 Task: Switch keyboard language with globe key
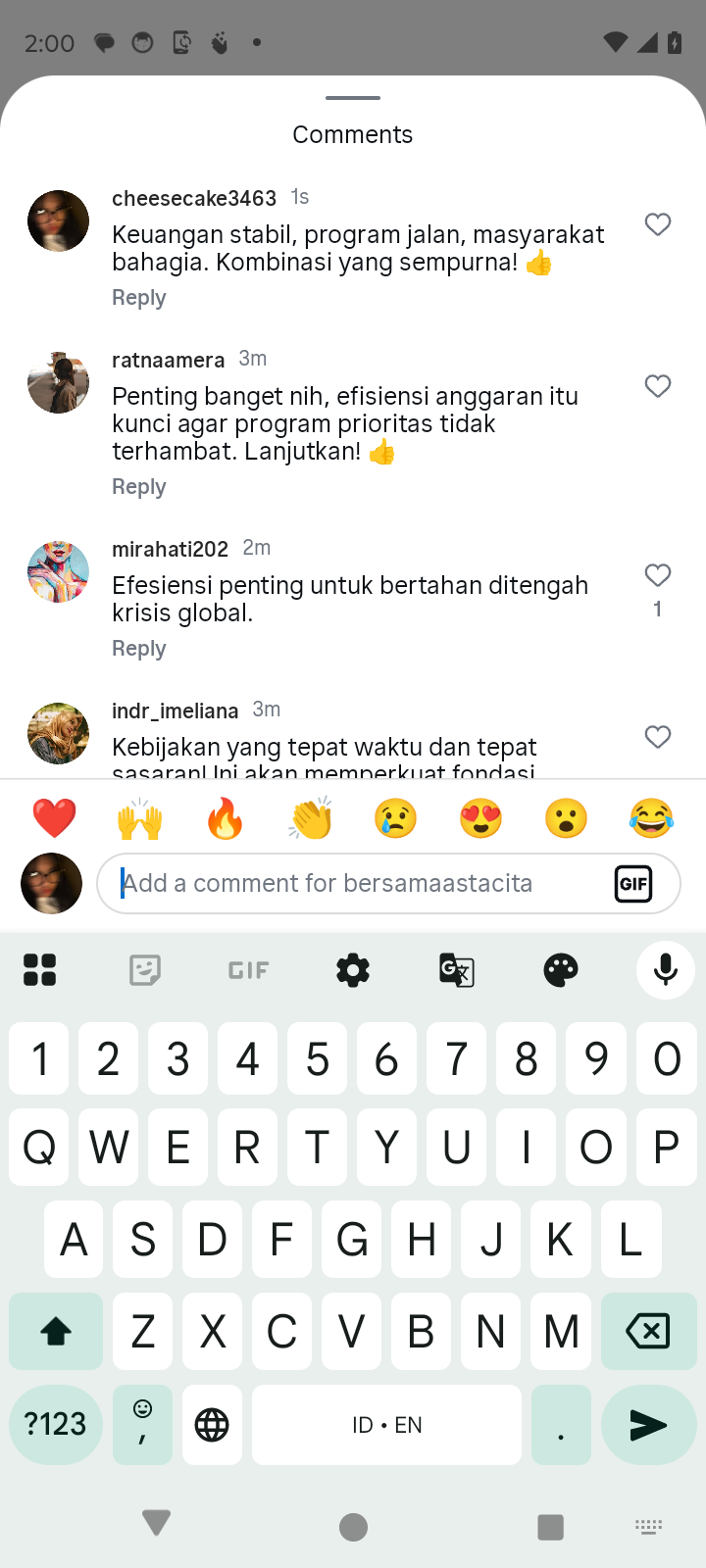point(212,1425)
